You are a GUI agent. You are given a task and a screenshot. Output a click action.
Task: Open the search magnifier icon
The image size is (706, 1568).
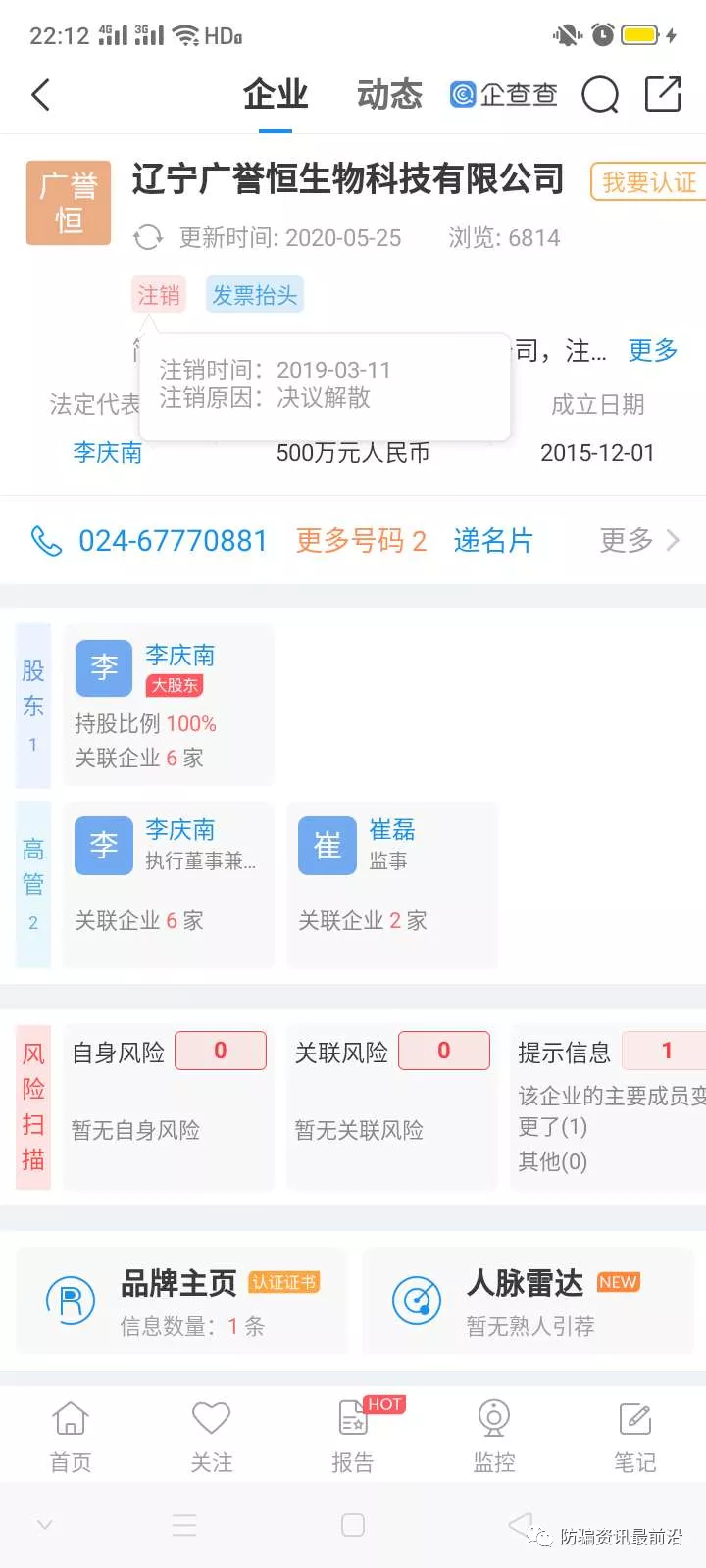[599, 95]
